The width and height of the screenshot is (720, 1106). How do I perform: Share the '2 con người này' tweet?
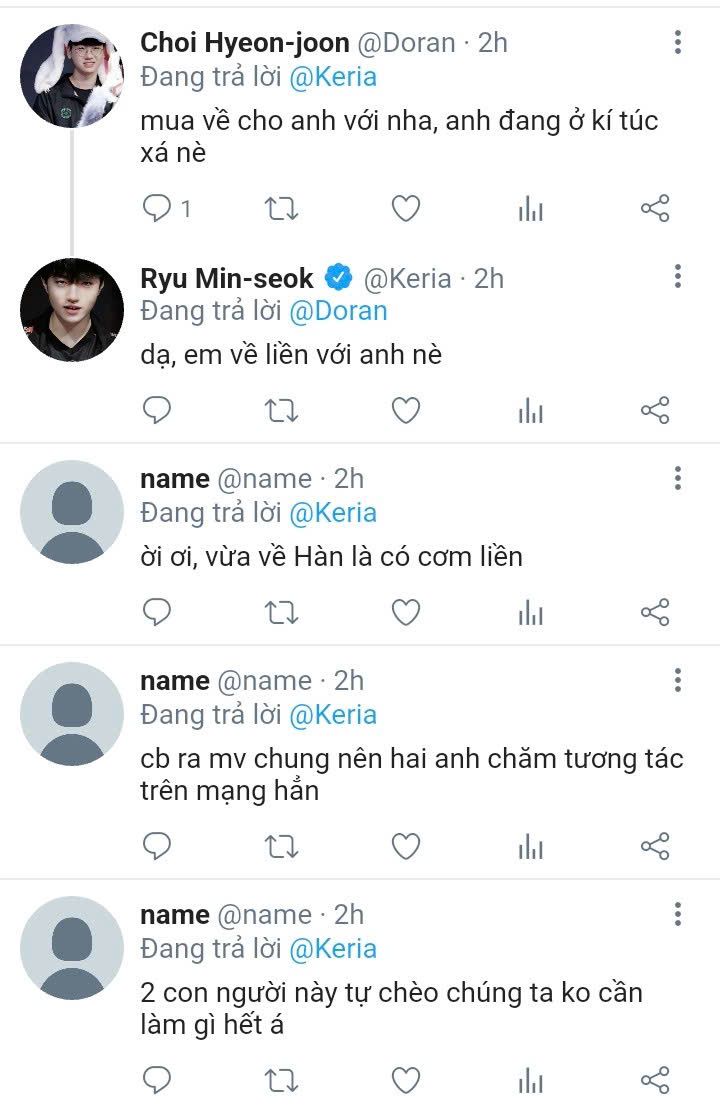click(654, 1080)
